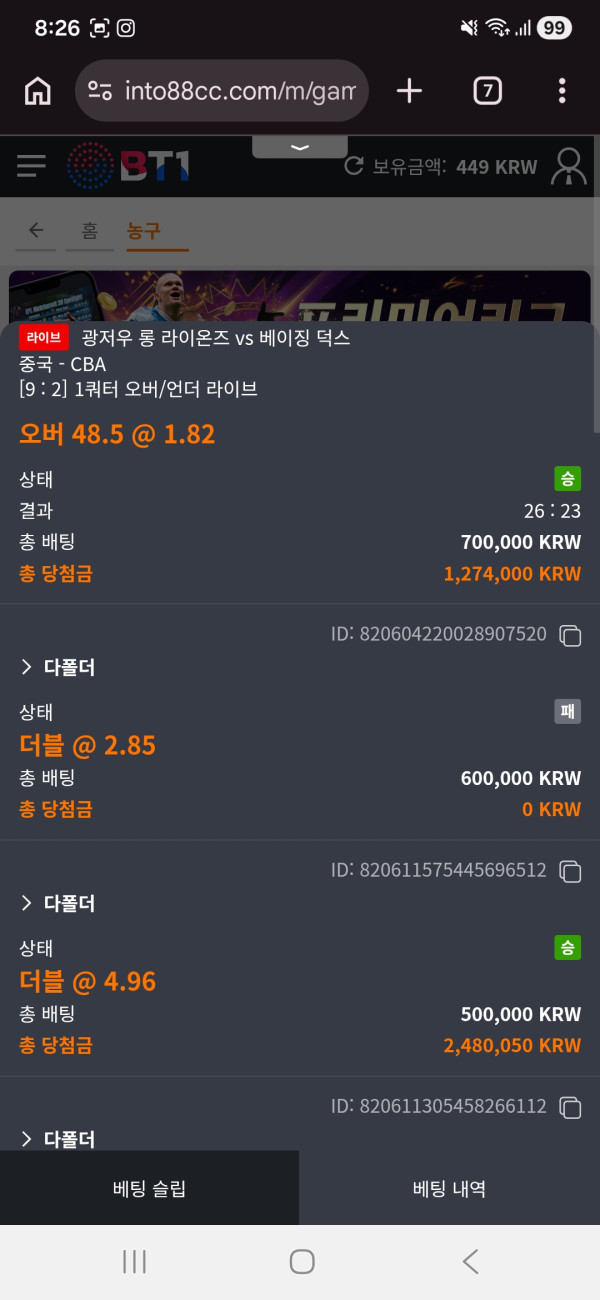Screen dimensions: 600x1300
Task: Open the hamburger side menu
Action: pyautogui.click(x=31, y=166)
